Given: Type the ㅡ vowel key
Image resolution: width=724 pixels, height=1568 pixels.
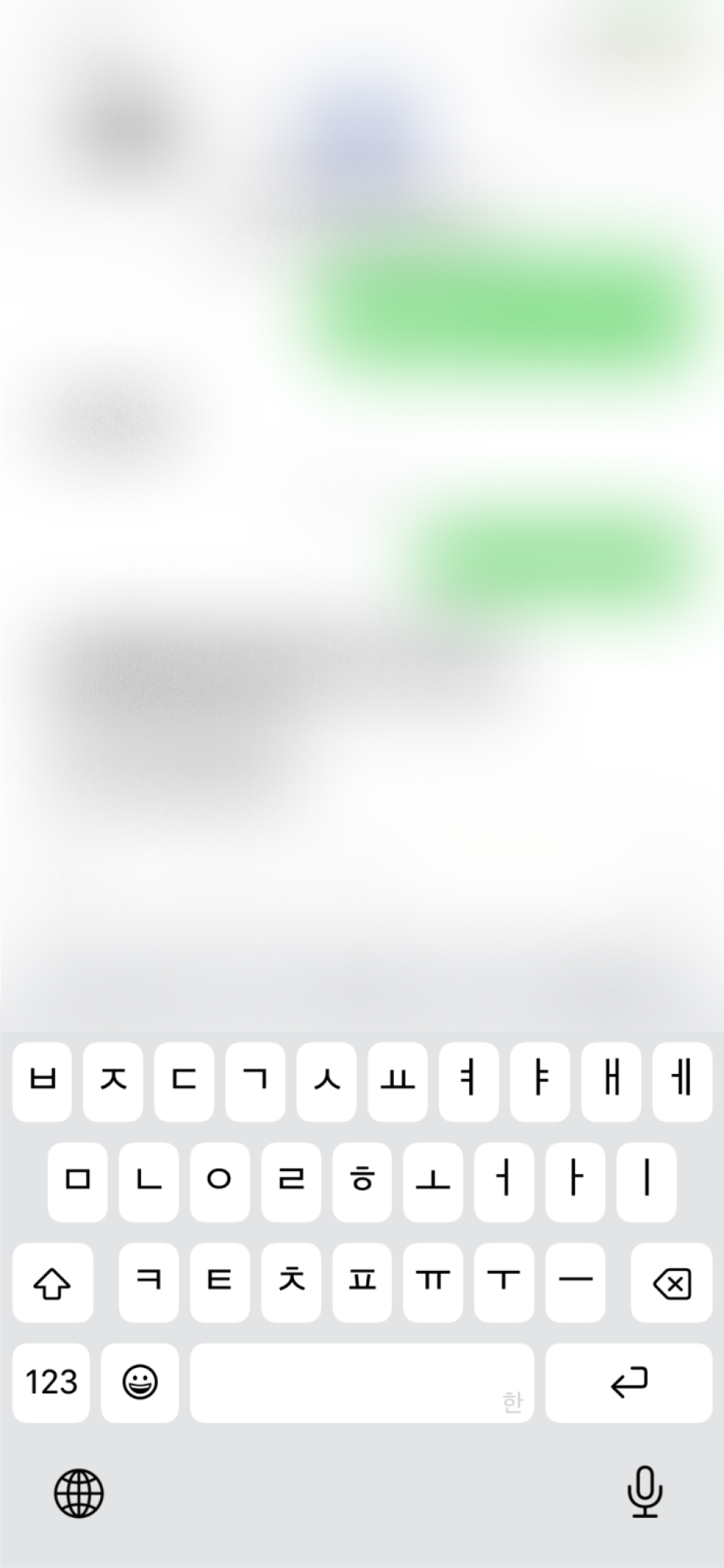Looking at the screenshot, I should click(x=576, y=1283).
